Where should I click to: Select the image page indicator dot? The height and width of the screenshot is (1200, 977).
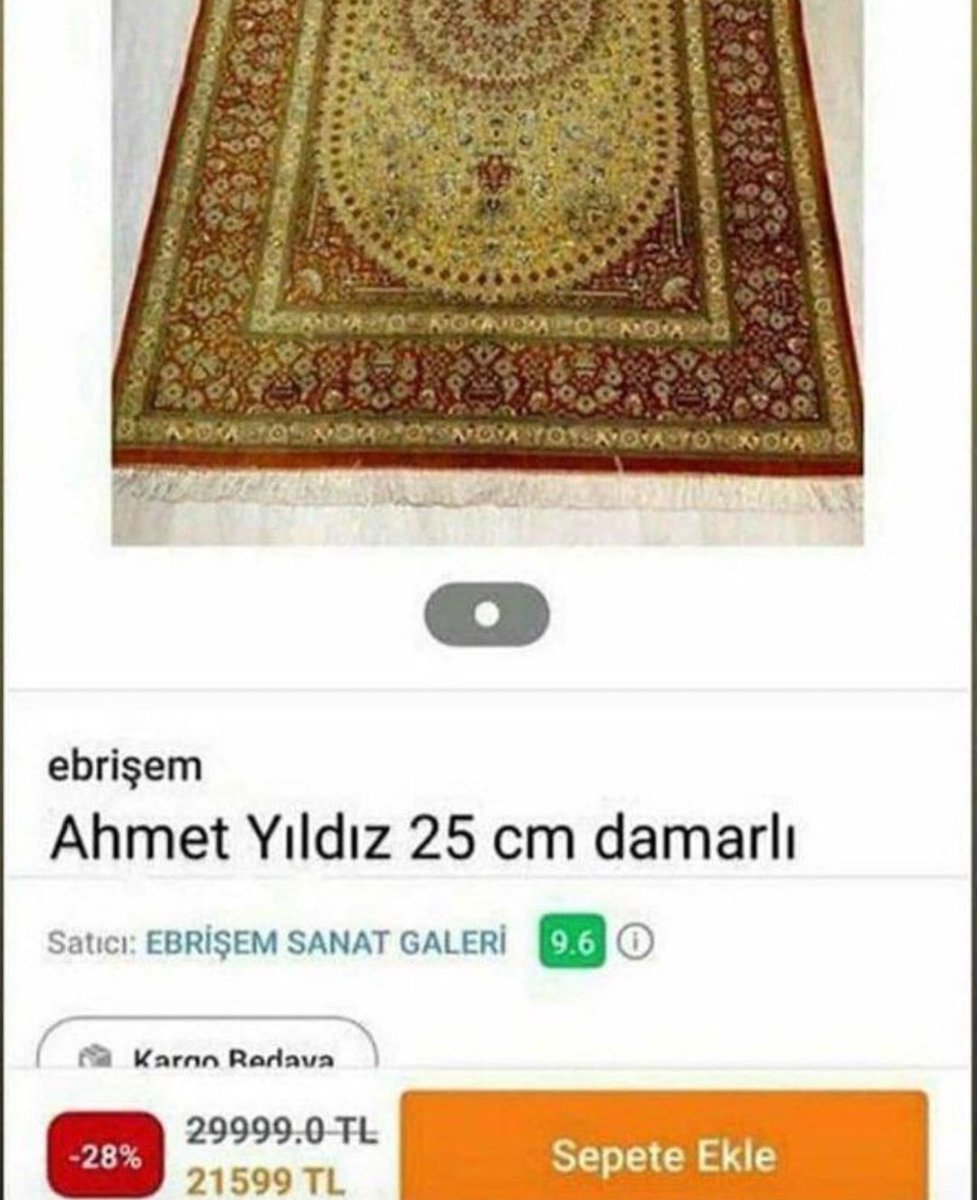pyautogui.click(x=487, y=615)
